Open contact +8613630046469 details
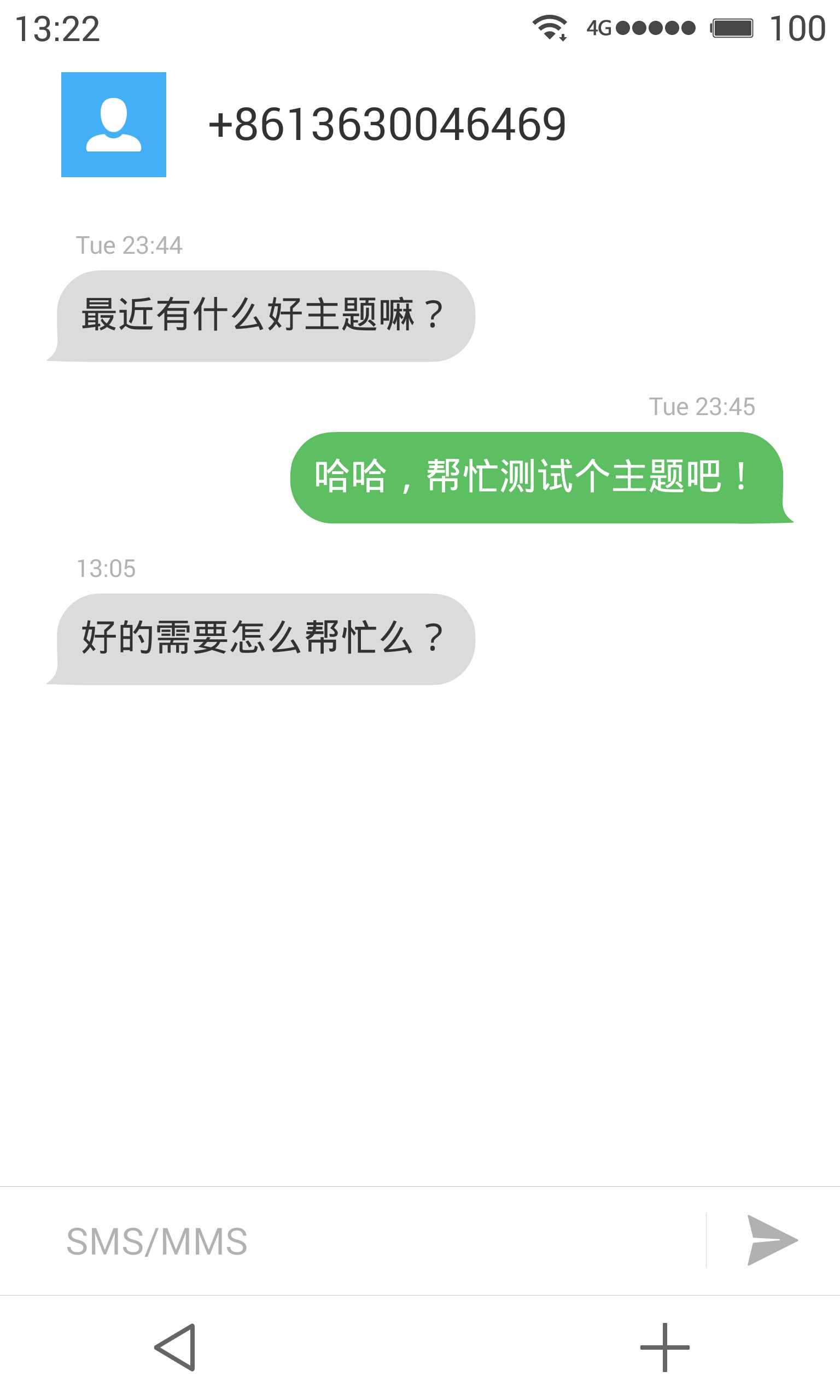The height and width of the screenshot is (1400, 840). click(388, 125)
